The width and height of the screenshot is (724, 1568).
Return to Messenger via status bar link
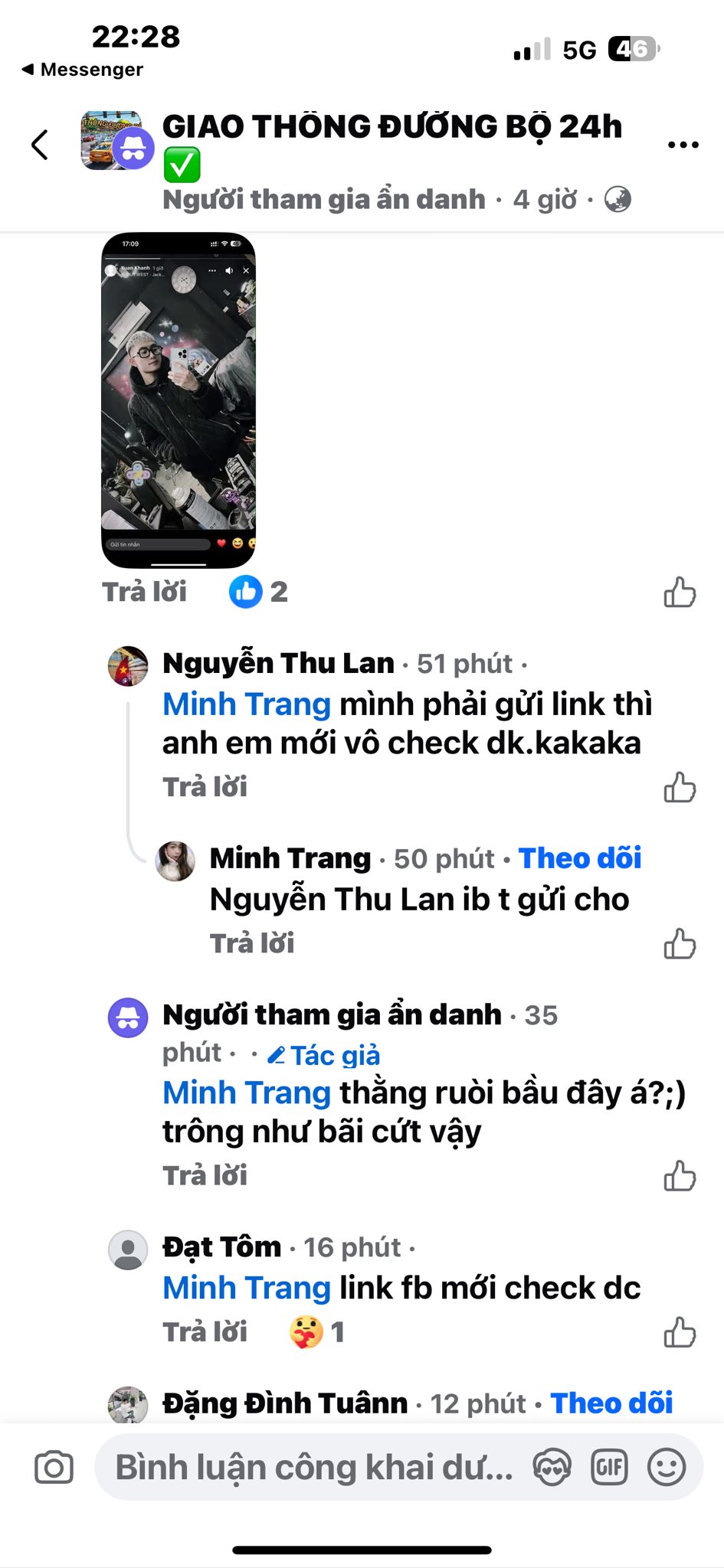83,70
